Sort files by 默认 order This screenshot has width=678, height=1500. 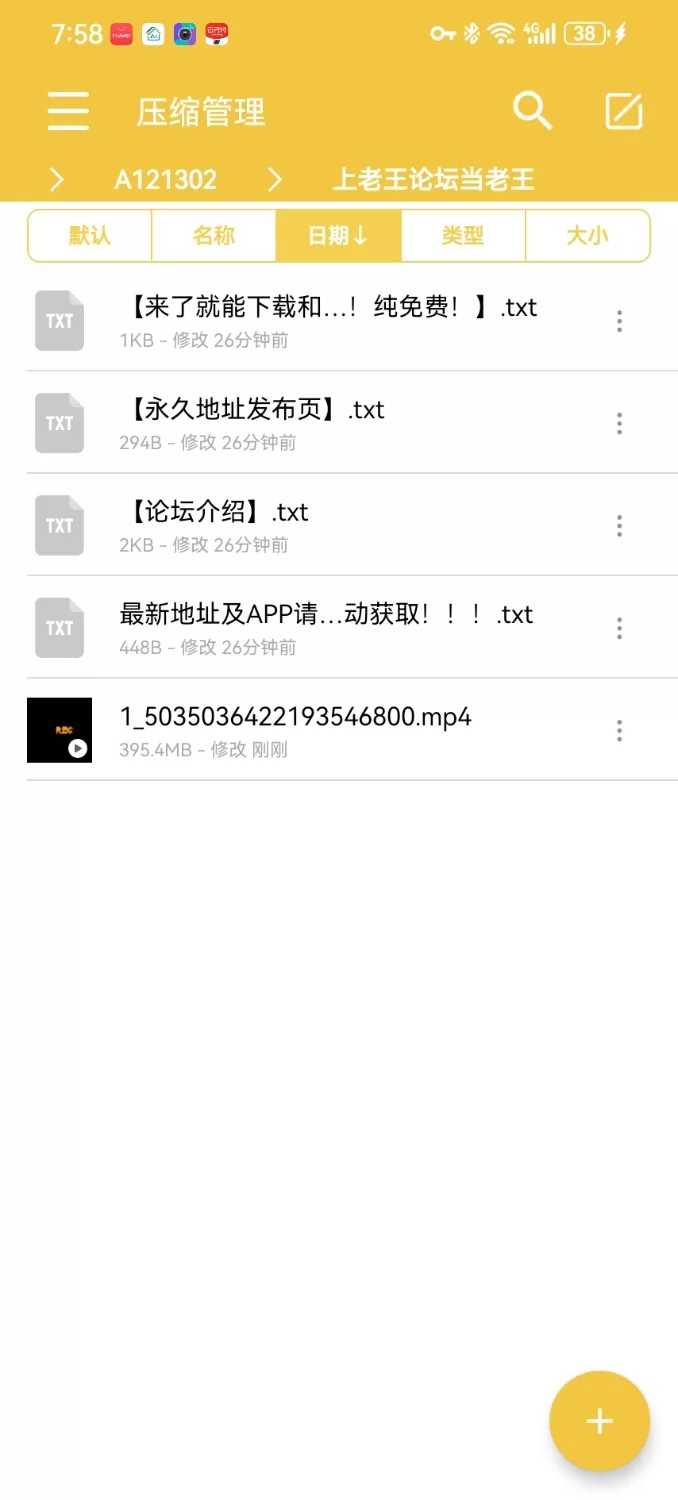[x=90, y=236]
